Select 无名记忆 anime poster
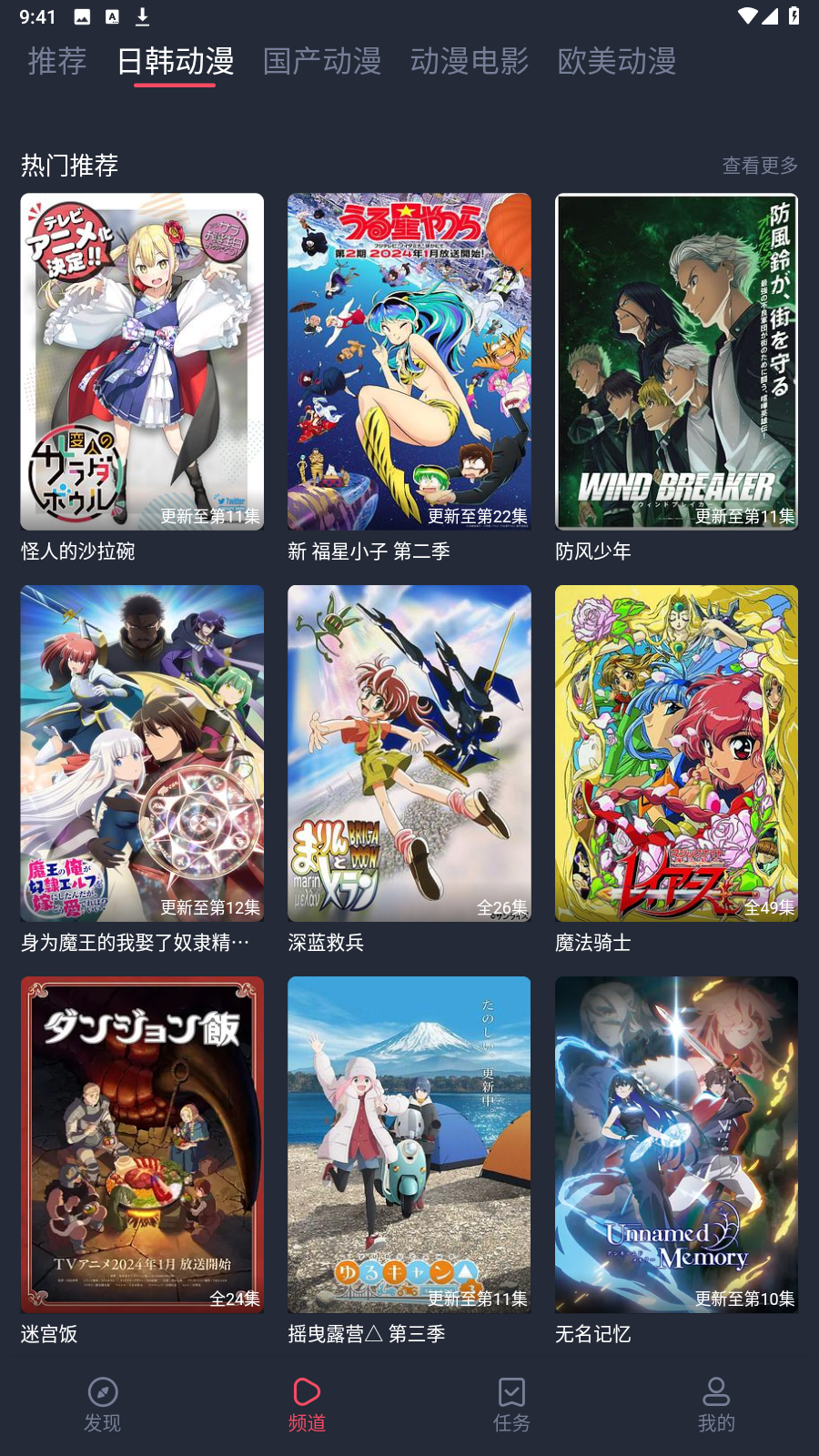Viewport: 819px width, 1456px height. (676, 1145)
